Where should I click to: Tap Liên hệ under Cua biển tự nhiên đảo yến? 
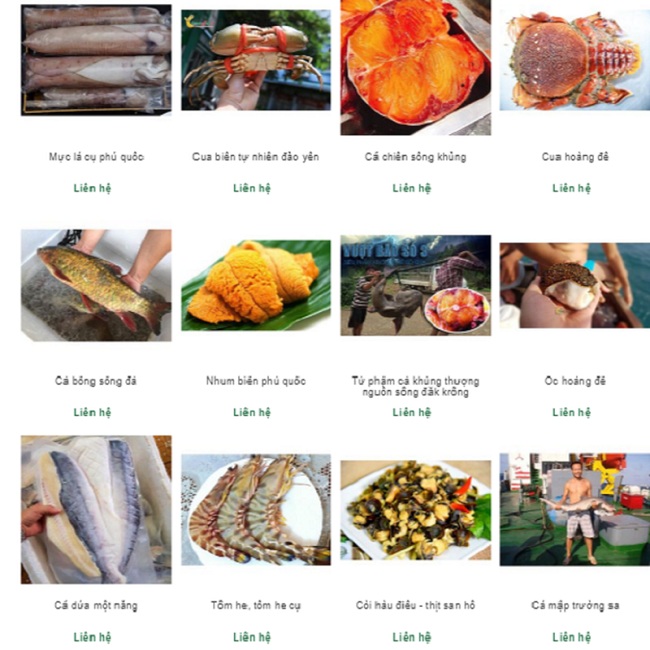tap(252, 188)
